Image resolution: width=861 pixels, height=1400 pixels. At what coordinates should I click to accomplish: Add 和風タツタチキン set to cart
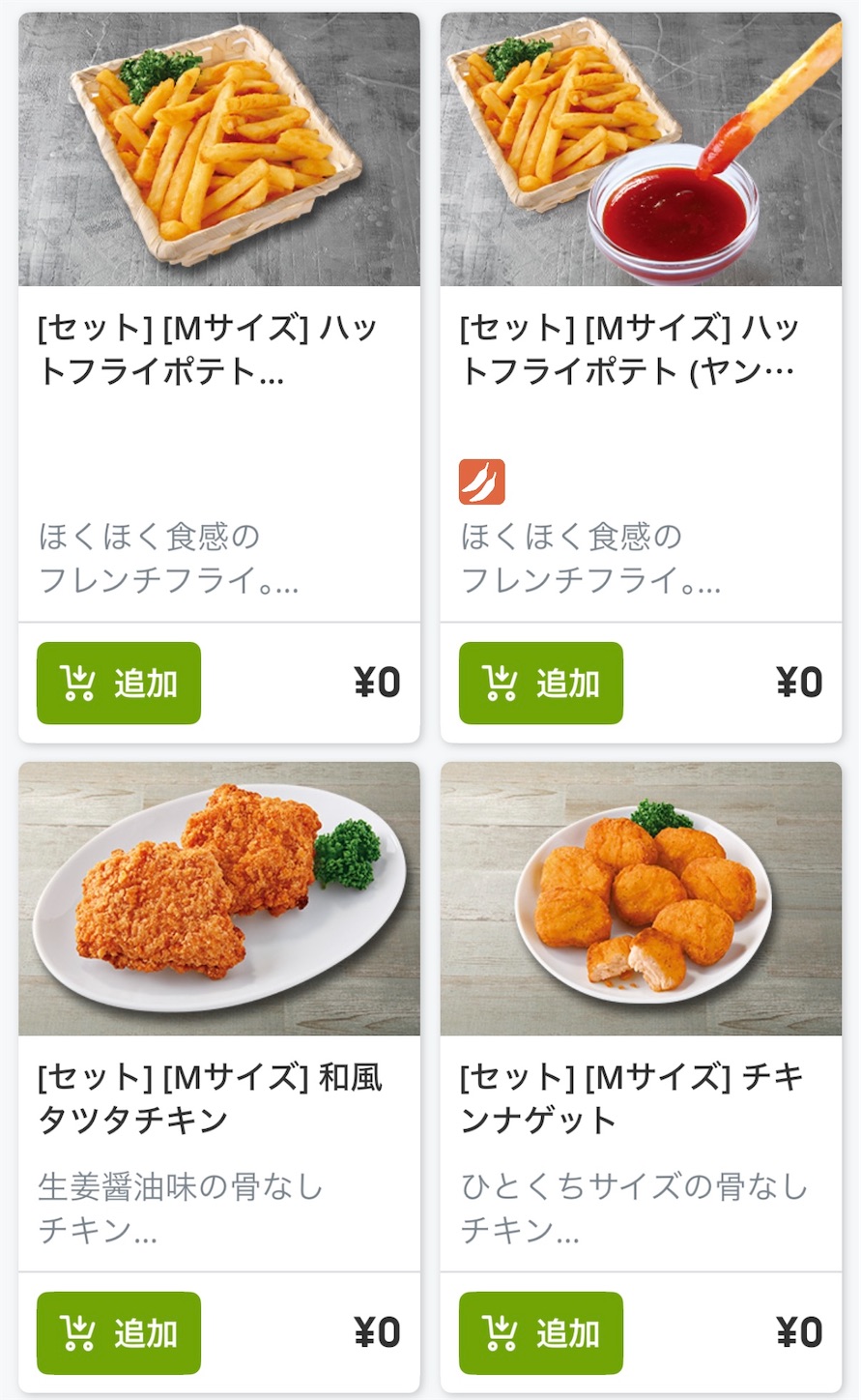(119, 1332)
